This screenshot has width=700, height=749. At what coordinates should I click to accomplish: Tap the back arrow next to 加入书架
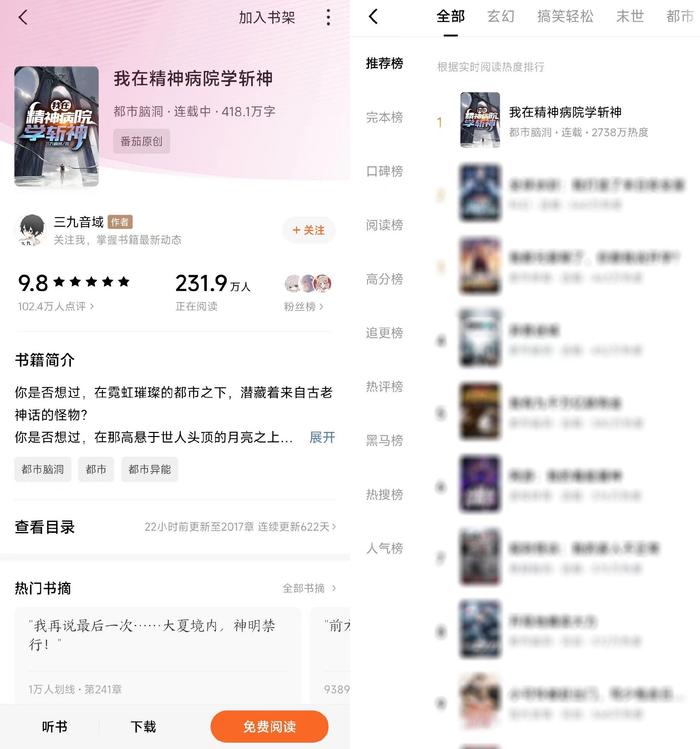click(x=23, y=17)
